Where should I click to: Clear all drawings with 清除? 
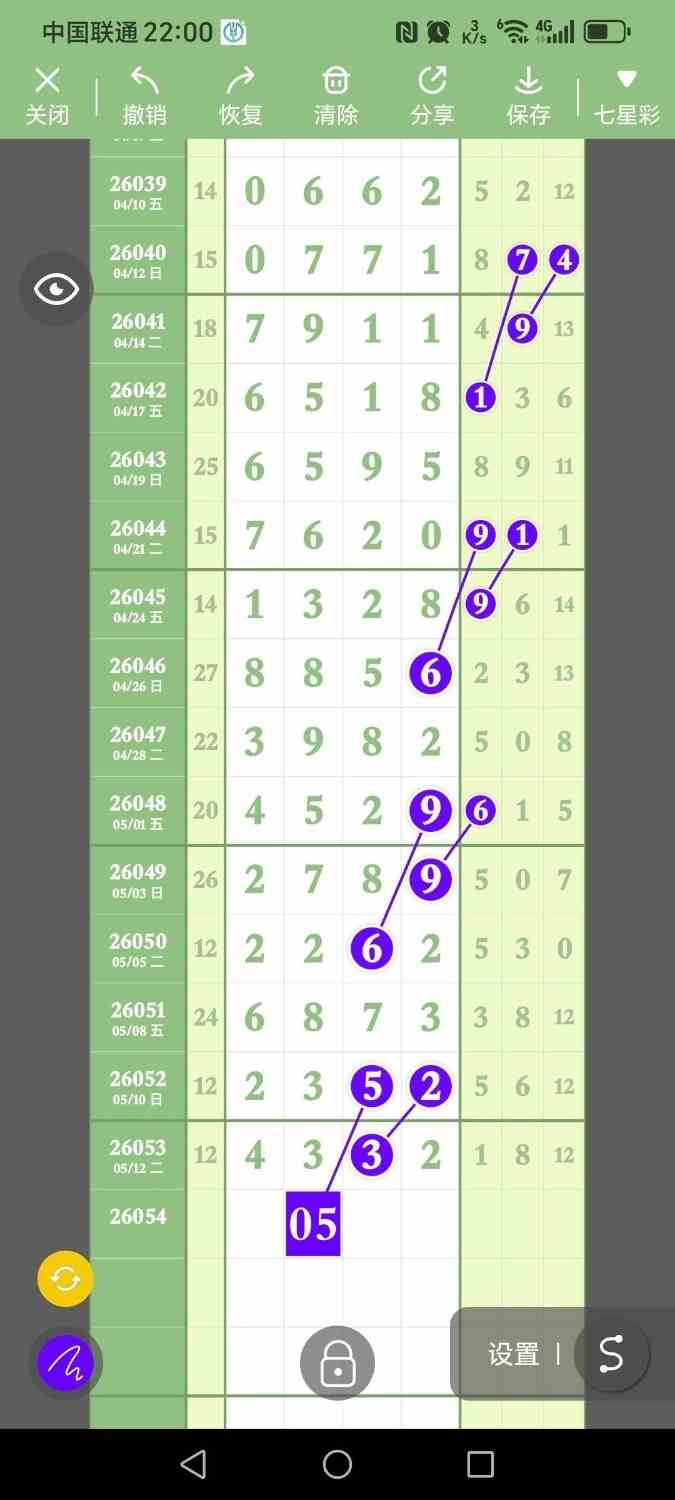point(336,97)
